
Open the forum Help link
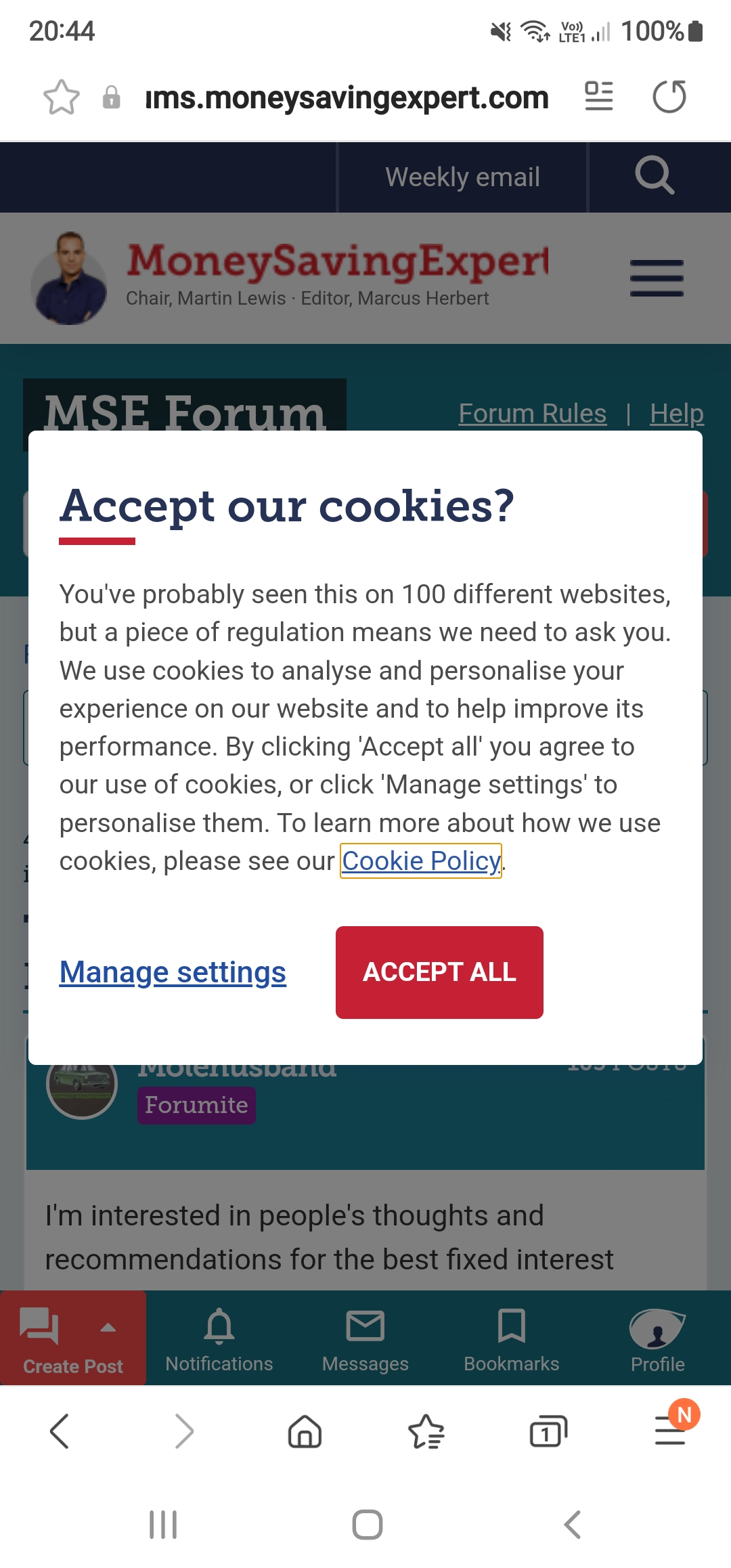tap(677, 413)
